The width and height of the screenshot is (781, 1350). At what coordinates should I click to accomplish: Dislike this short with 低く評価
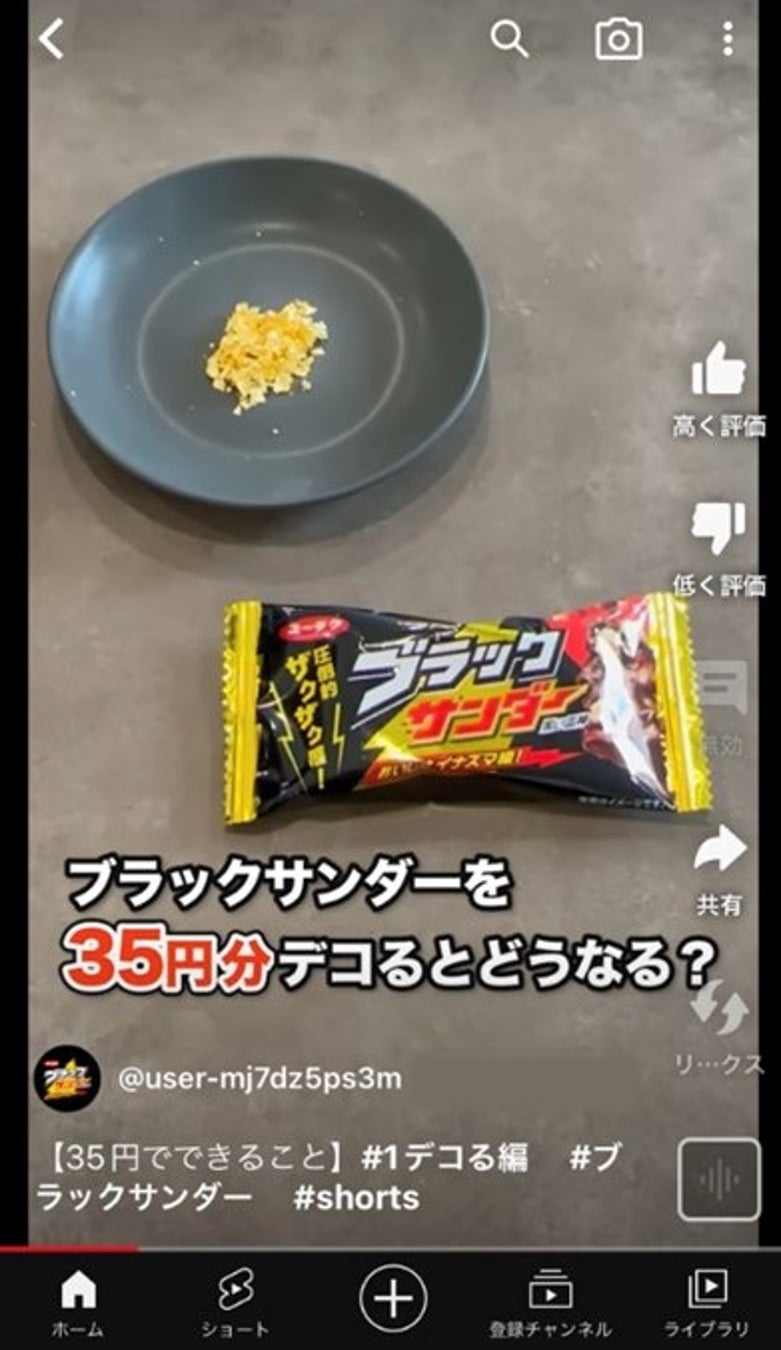tap(719, 528)
